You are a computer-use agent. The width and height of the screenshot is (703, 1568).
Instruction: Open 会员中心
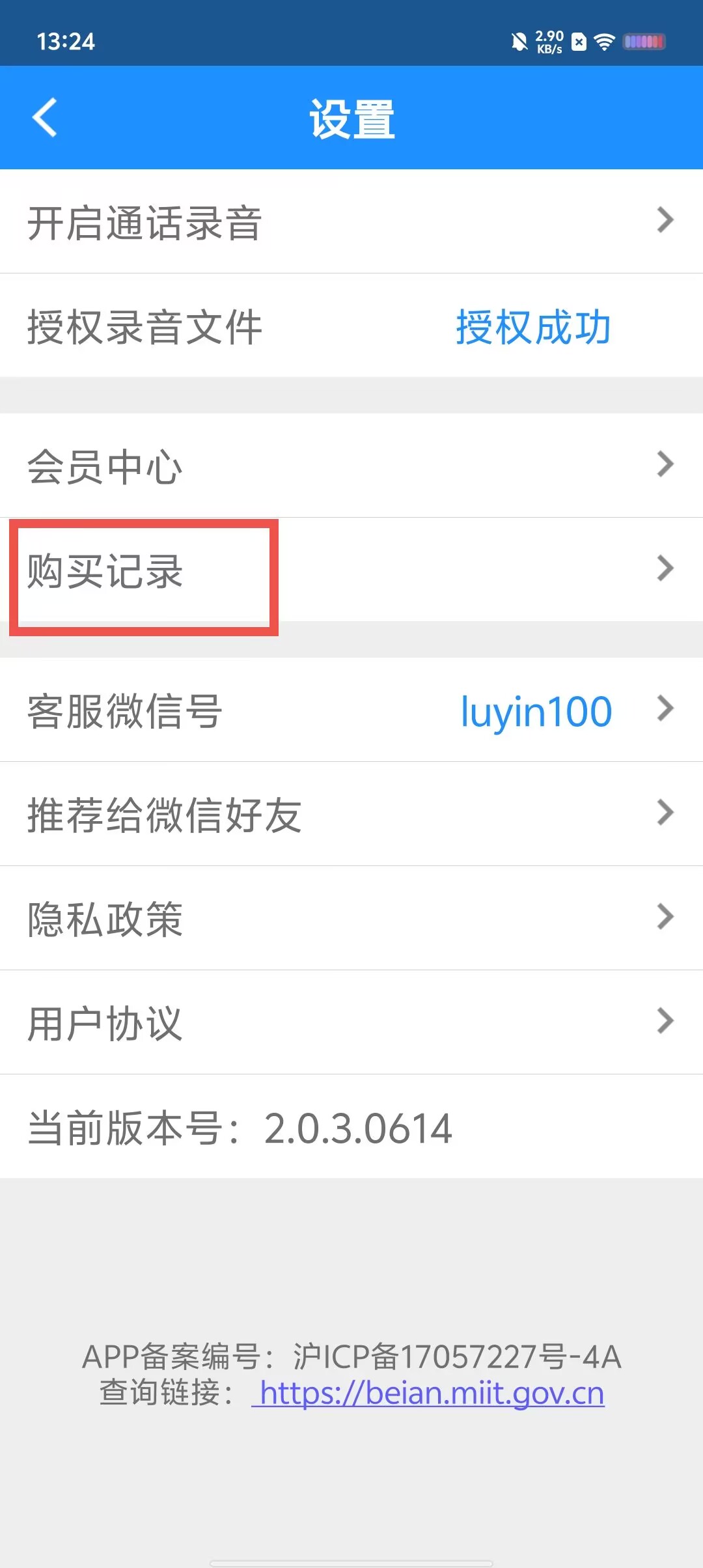pyautogui.click(x=351, y=466)
